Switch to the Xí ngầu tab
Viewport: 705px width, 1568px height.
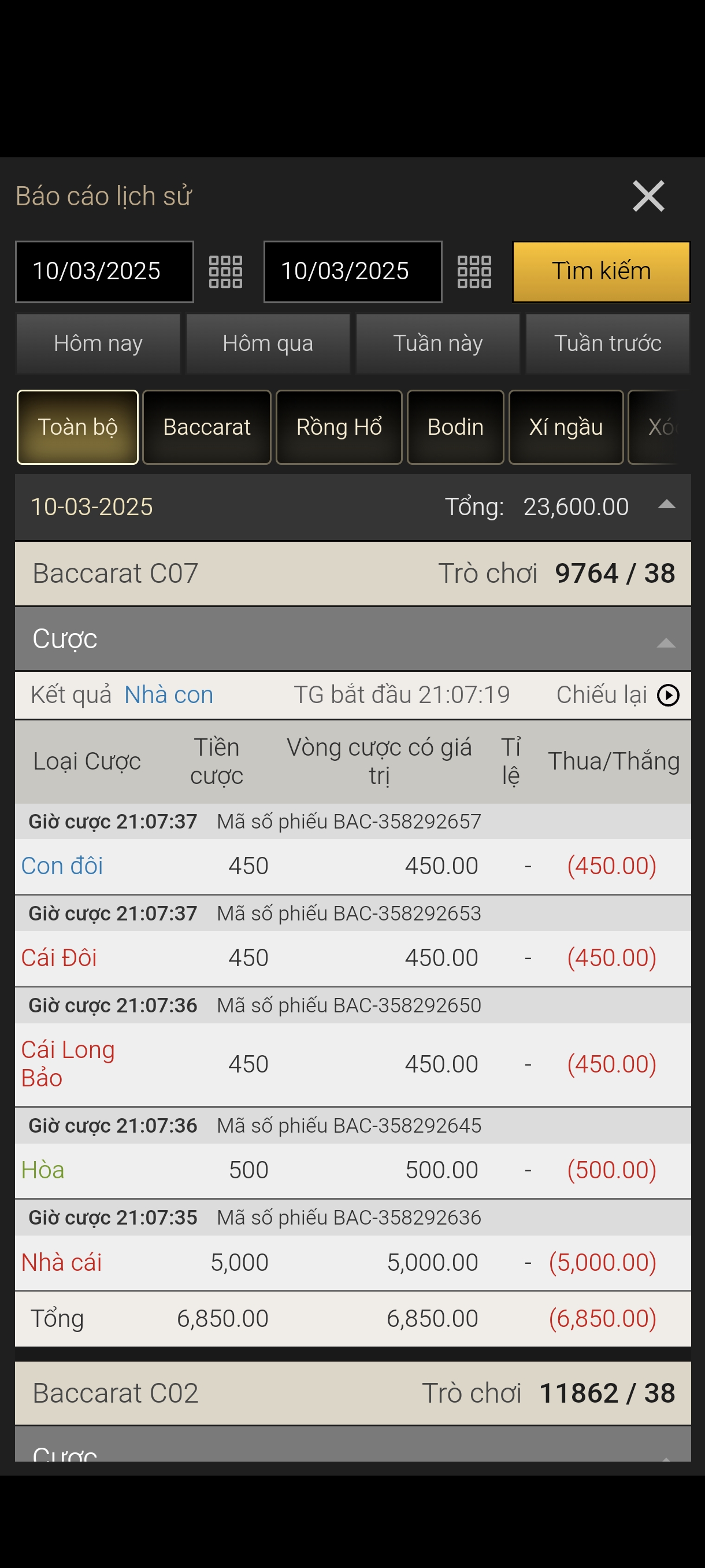(x=566, y=427)
